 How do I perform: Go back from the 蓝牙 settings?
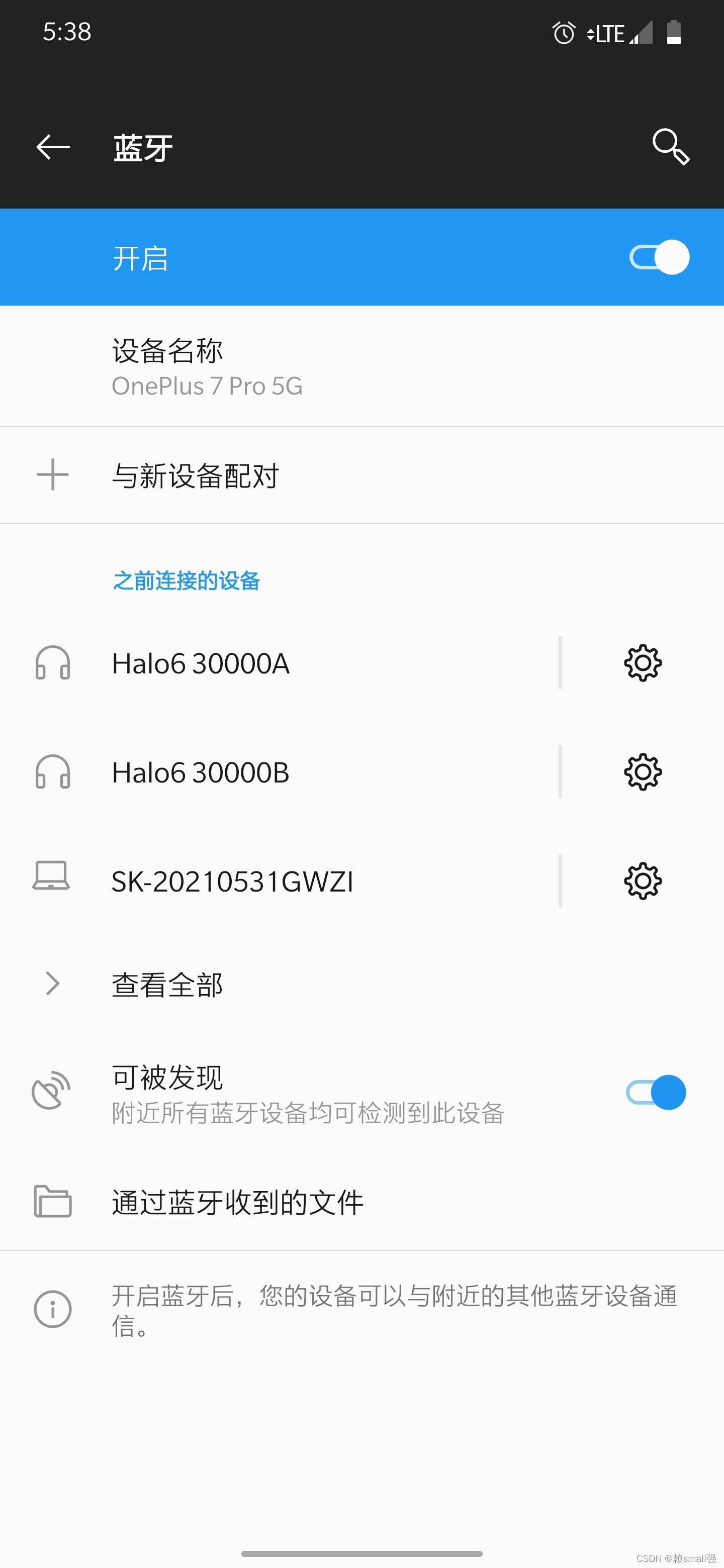click(53, 147)
